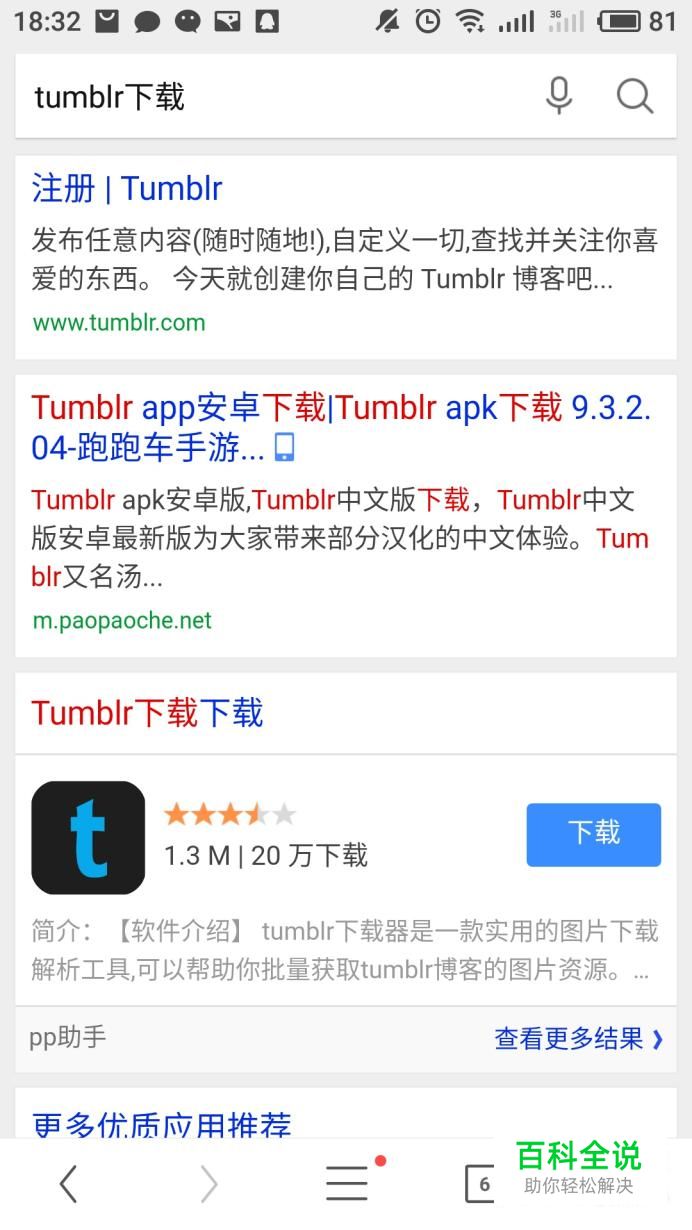Image resolution: width=692 pixels, height=1230 pixels.
Task: View more results via 查看更多结果
Action: click(578, 1039)
